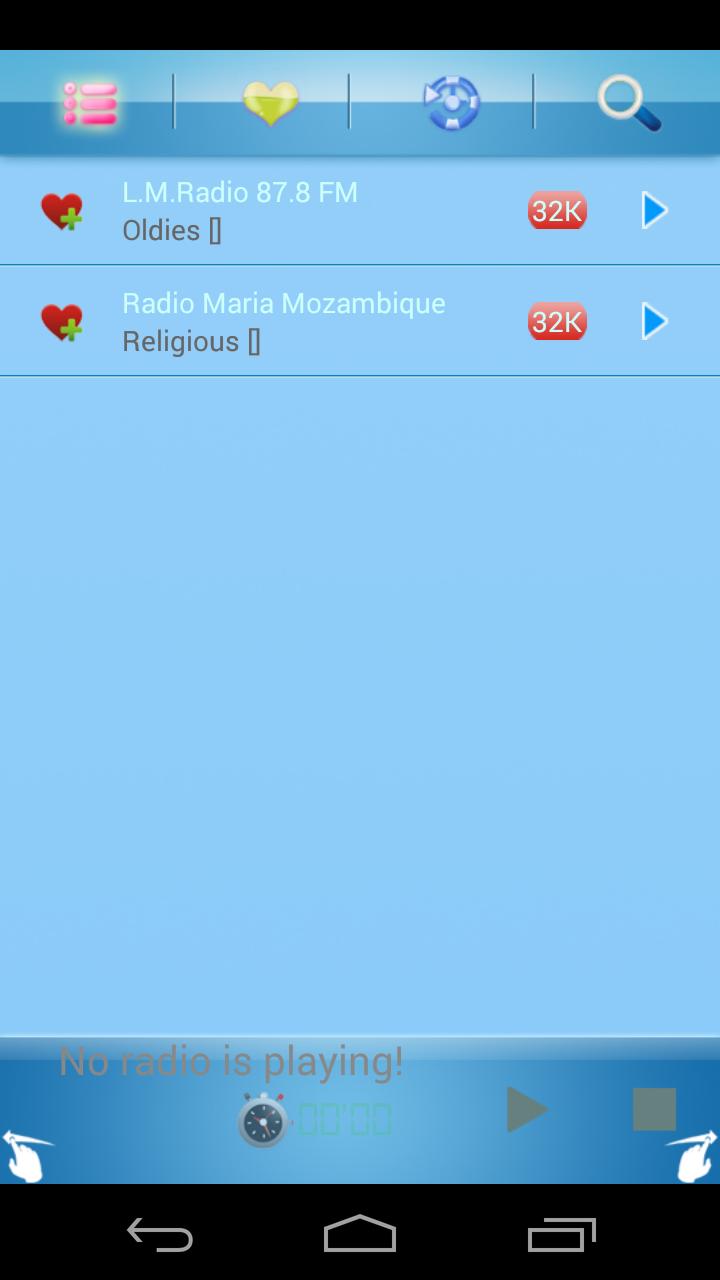
Task: Tap the right hand pointer icon
Action: 693,1155
